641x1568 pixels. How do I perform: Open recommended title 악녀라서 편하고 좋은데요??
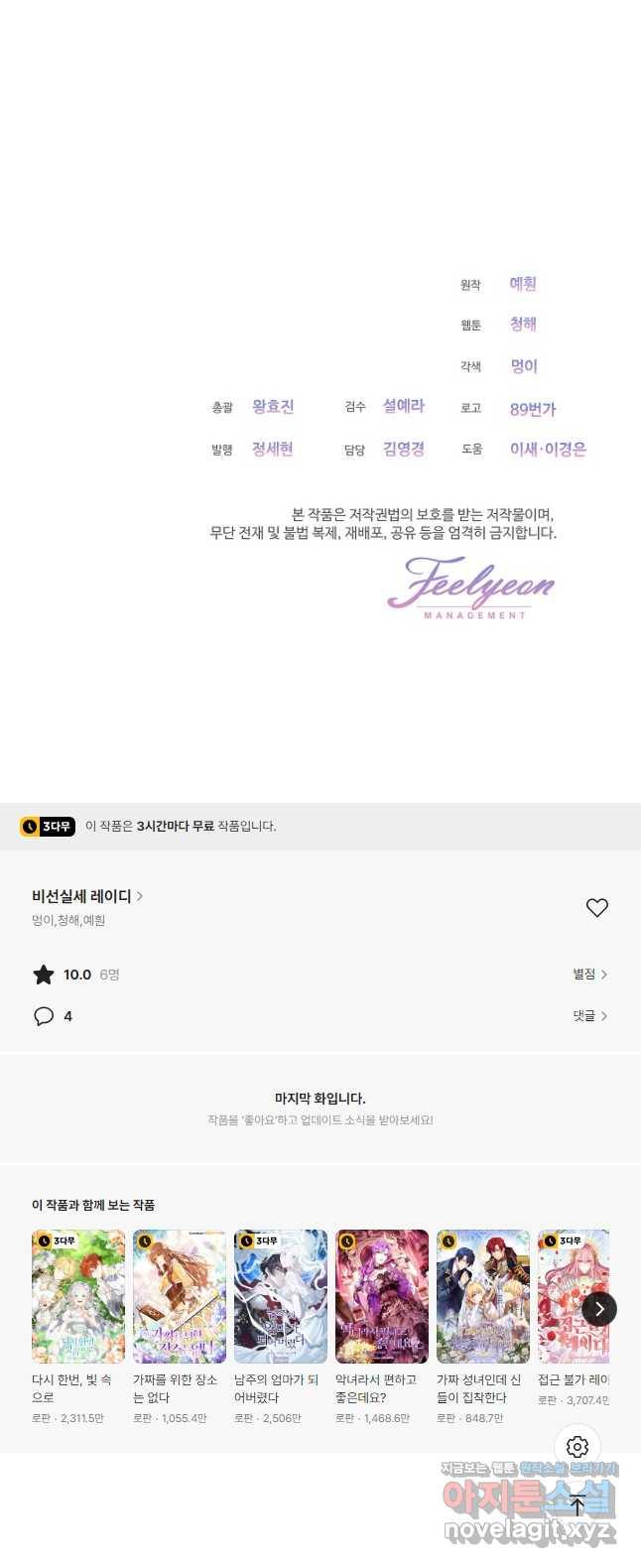(x=382, y=1297)
